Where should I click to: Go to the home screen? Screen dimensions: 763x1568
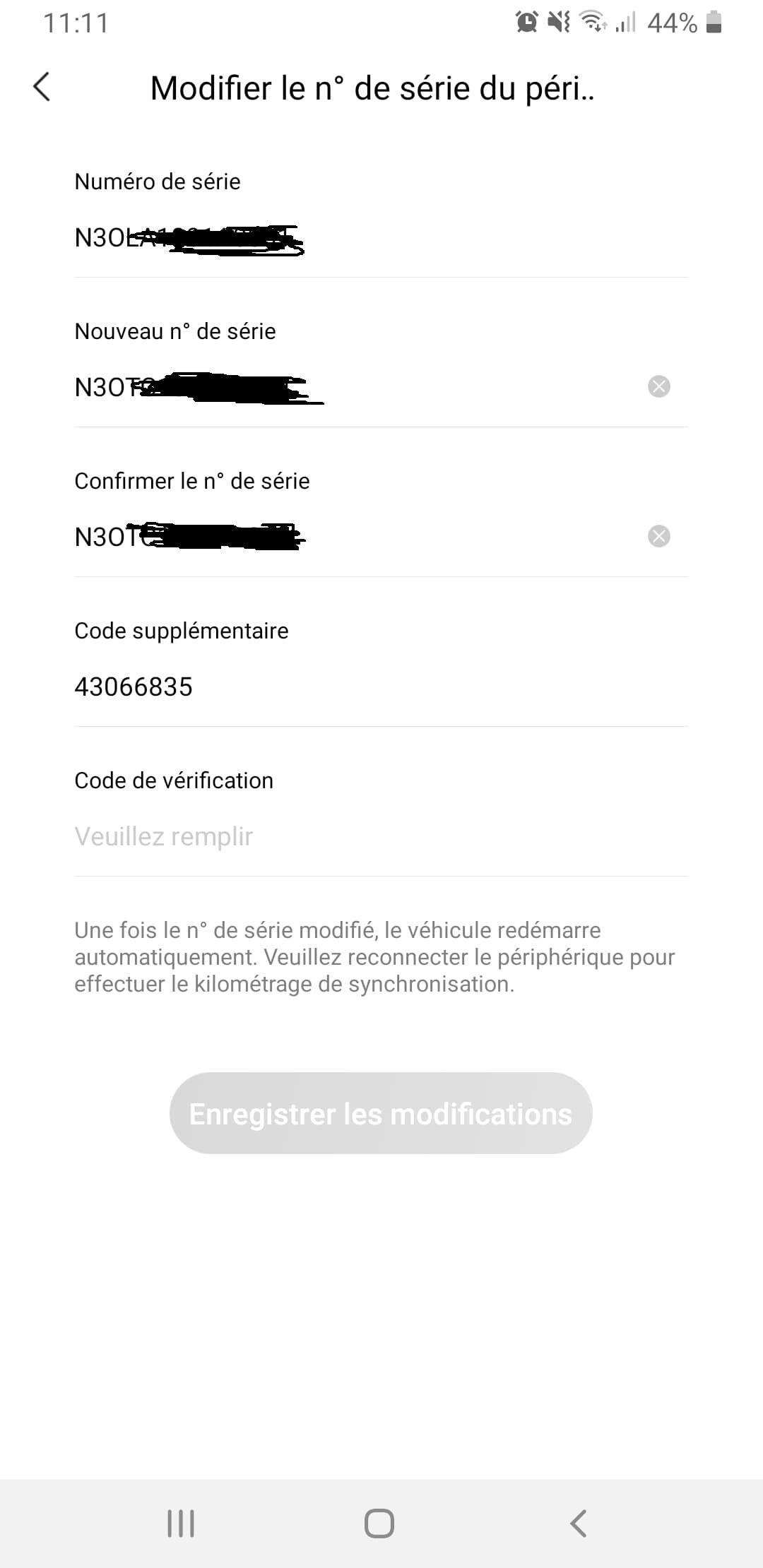pos(379,1524)
